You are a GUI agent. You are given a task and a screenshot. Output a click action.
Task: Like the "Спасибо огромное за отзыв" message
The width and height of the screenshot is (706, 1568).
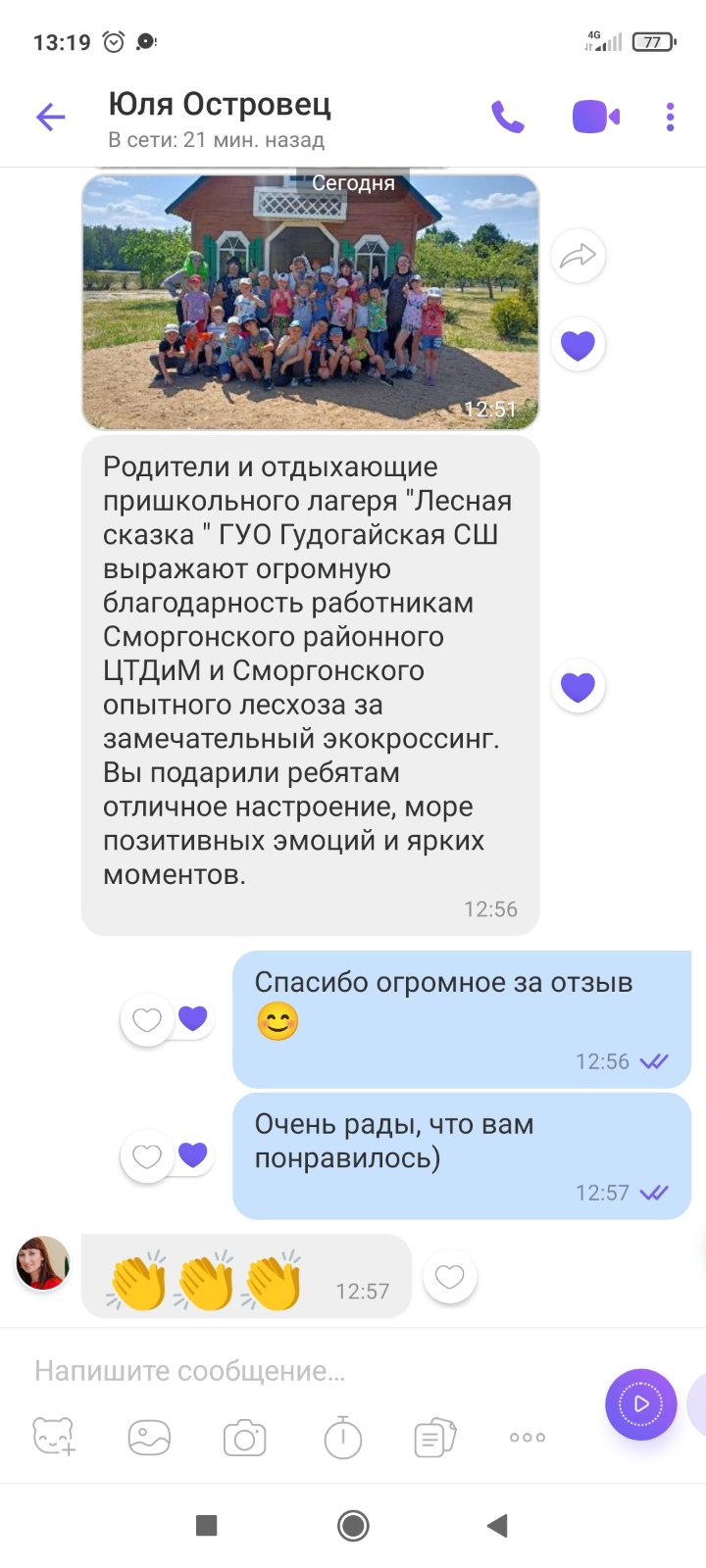click(x=147, y=1020)
